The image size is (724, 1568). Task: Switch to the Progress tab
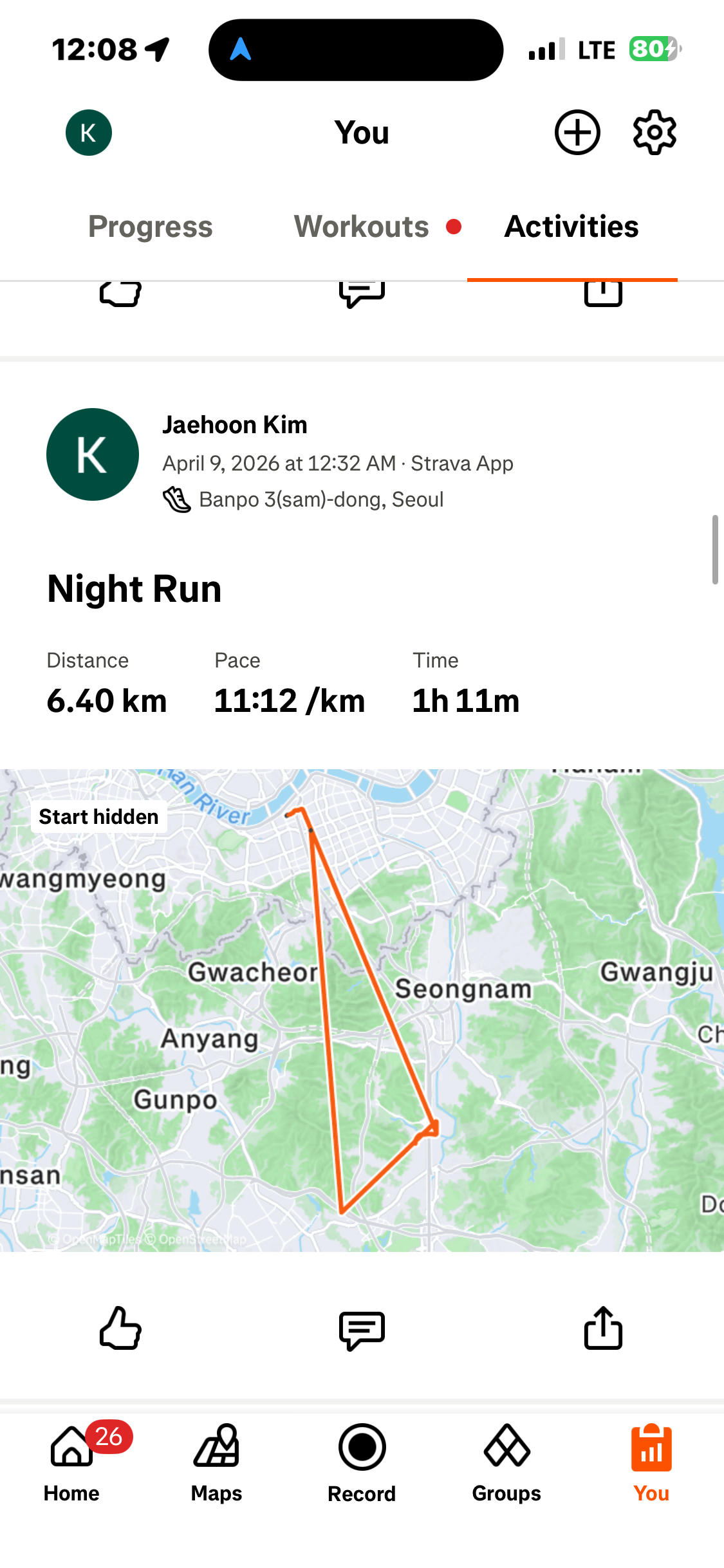[x=150, y=227]
